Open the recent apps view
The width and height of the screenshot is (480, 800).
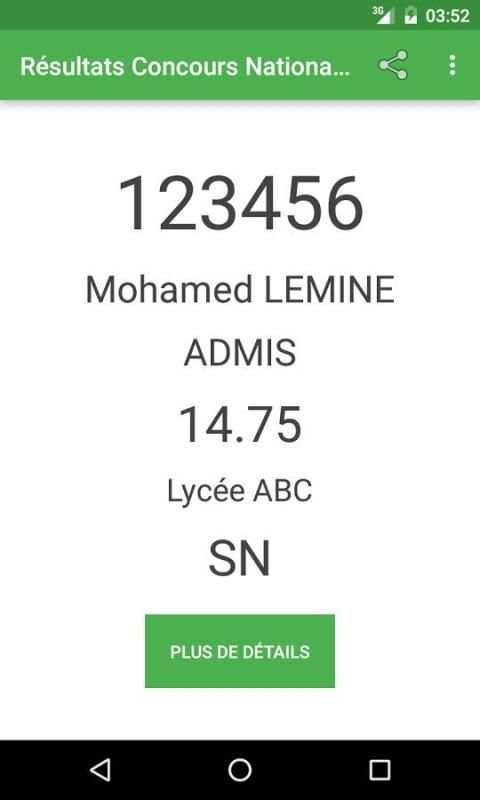click(x=380, y=770)
